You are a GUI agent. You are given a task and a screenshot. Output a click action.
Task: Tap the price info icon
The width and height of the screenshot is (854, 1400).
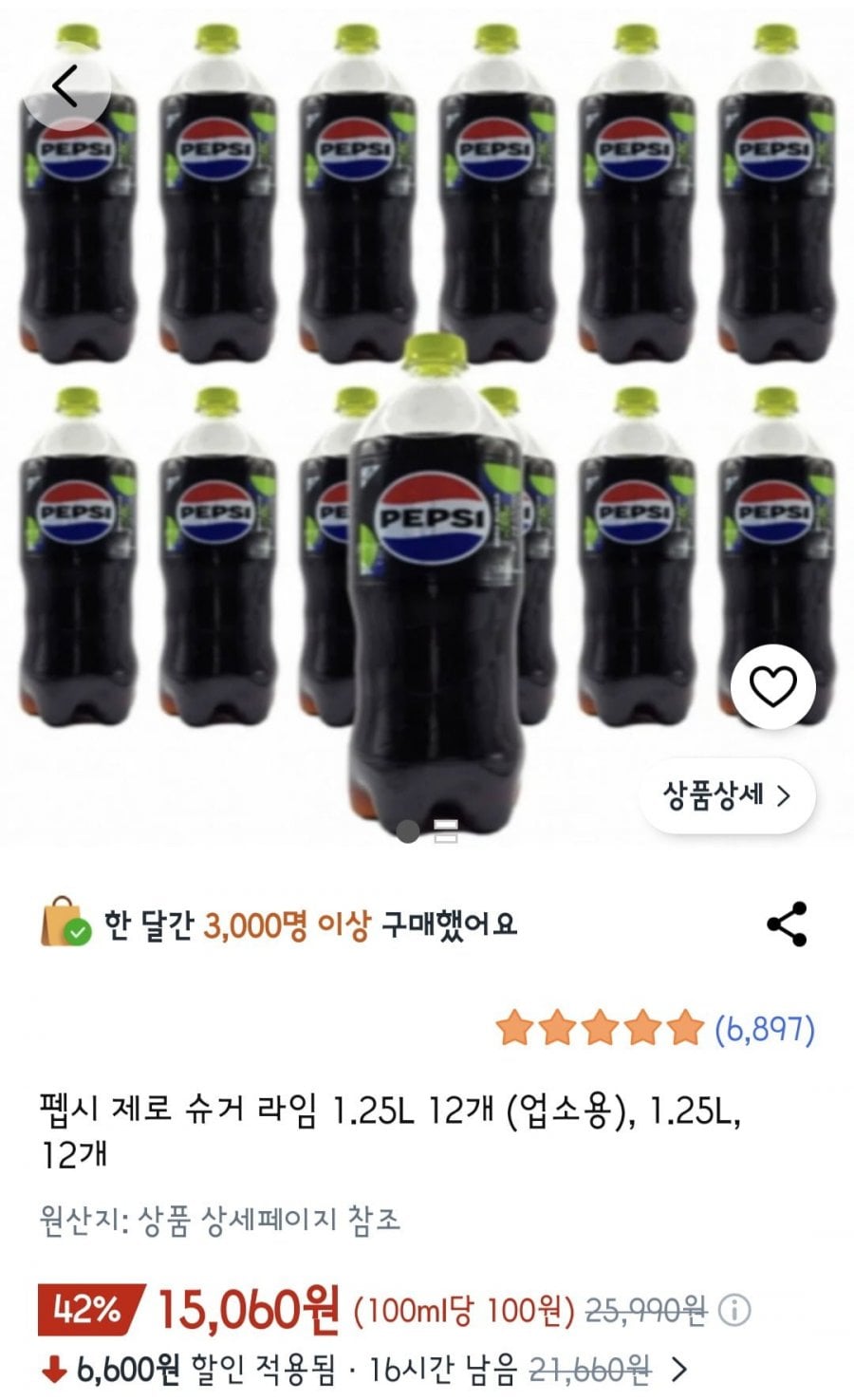[734, 1311]
